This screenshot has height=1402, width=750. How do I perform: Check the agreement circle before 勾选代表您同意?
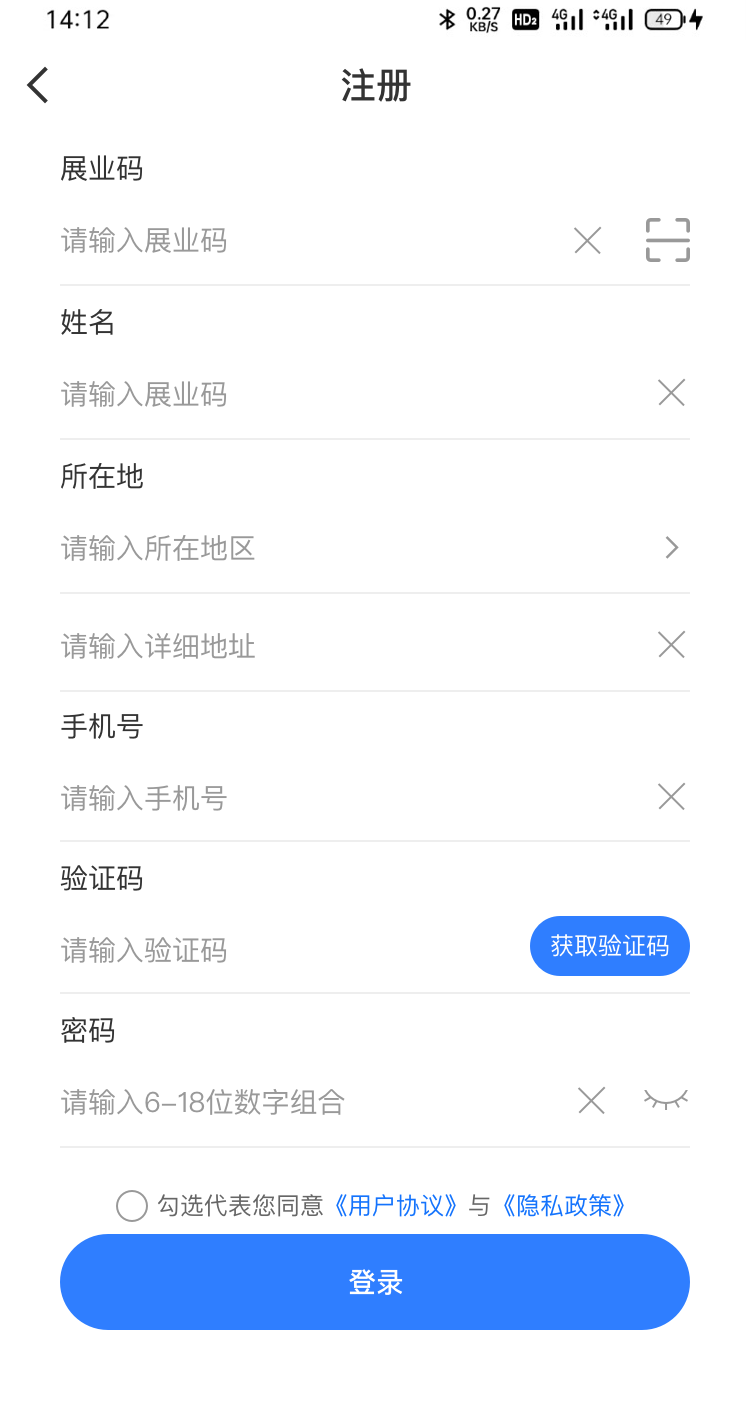[132, 1206]
